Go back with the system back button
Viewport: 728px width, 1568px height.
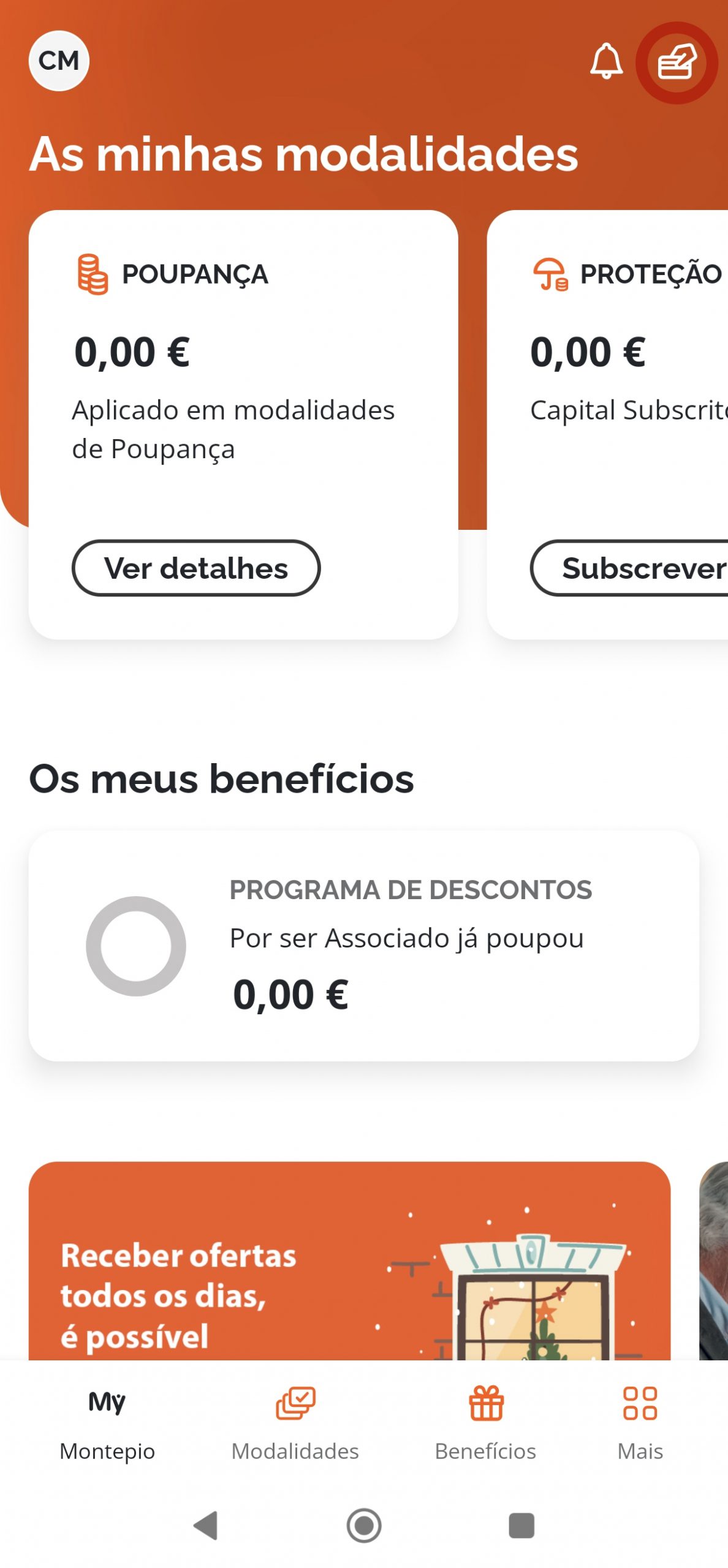click(x=206, y=1525)
